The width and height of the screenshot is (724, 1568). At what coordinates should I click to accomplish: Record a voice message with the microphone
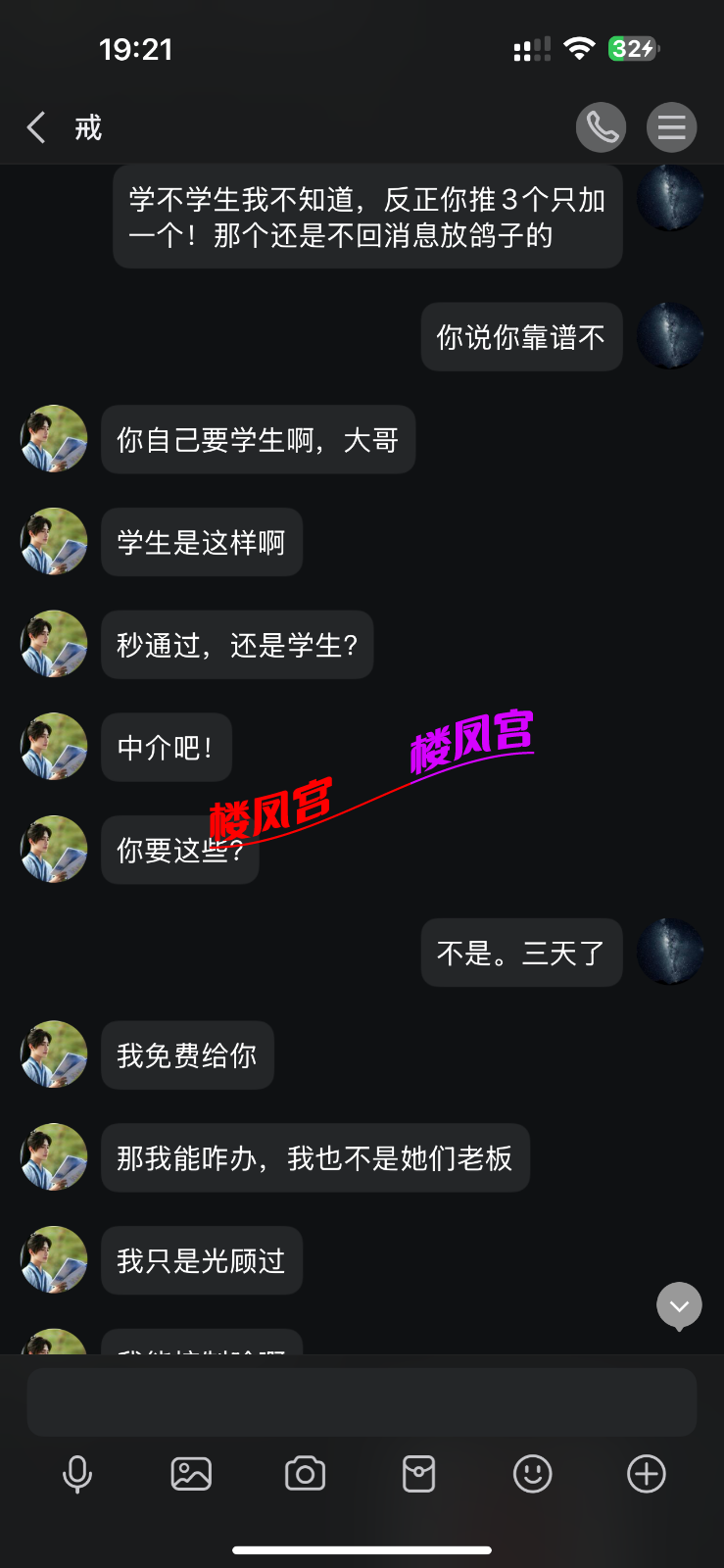[x=77, y=1474]
